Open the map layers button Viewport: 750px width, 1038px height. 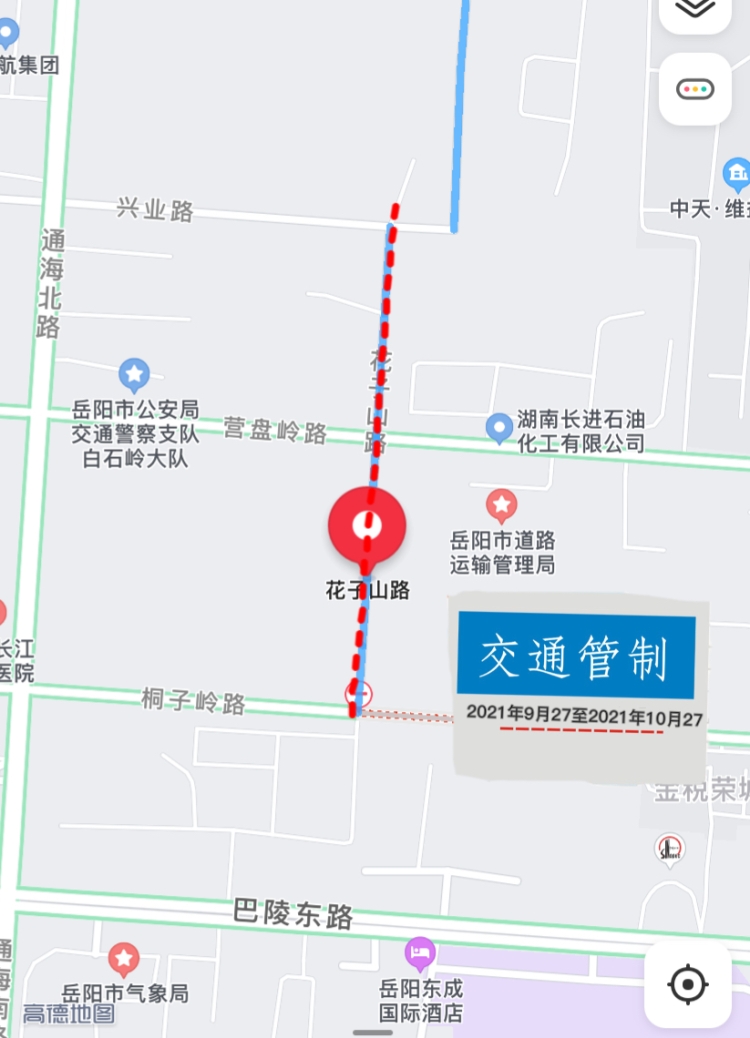(695, 12)
